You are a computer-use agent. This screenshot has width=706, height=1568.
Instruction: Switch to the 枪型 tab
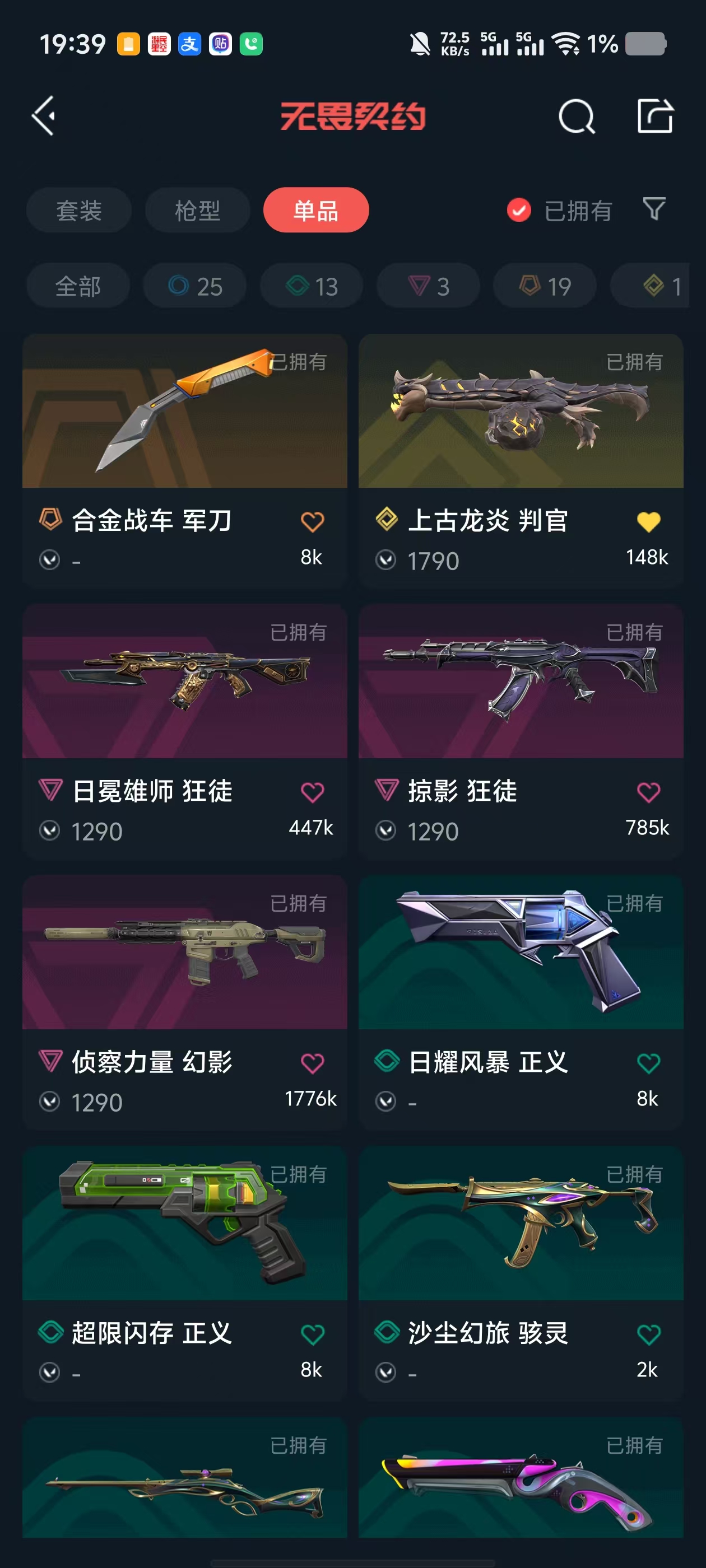click(x=197, y=211)
